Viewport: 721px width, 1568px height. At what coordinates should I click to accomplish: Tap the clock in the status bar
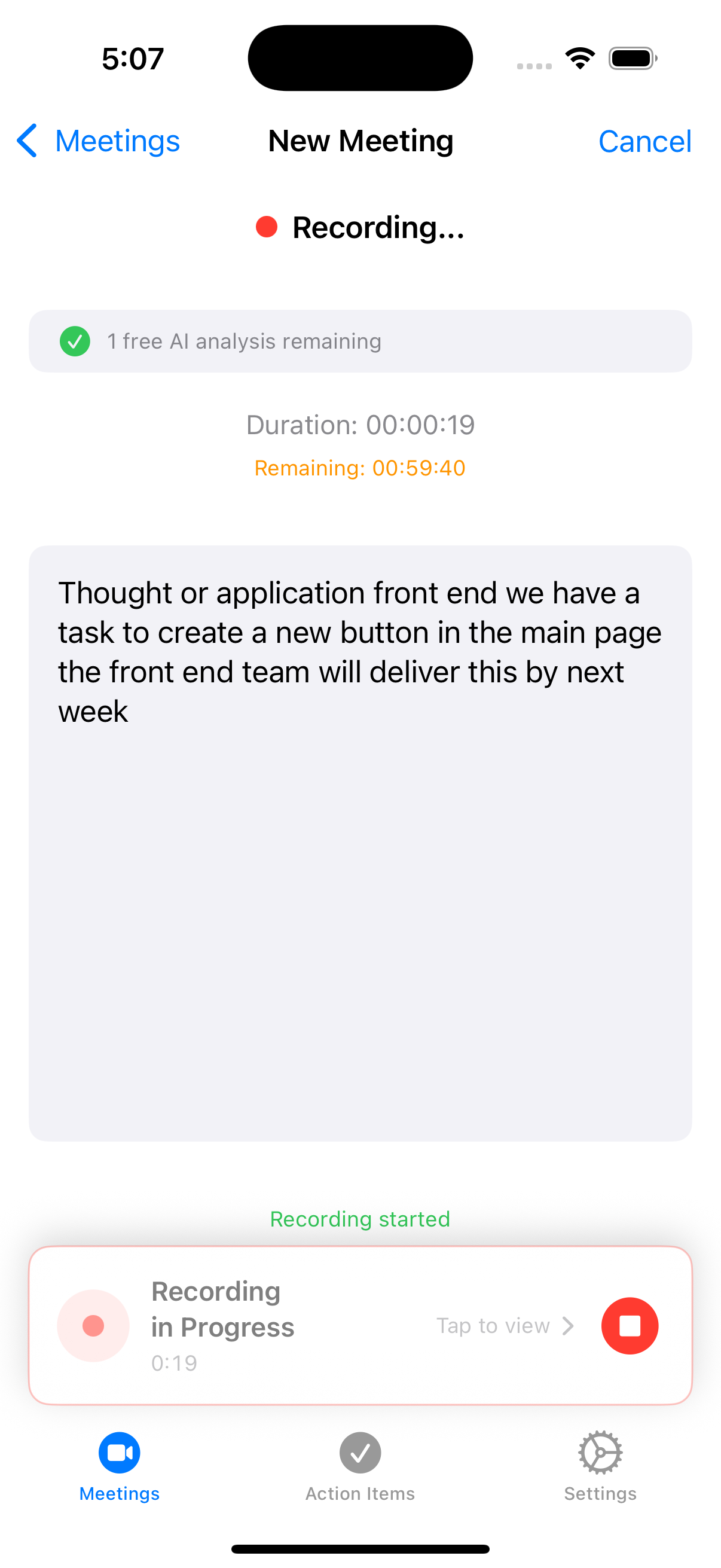click(134, 57)
